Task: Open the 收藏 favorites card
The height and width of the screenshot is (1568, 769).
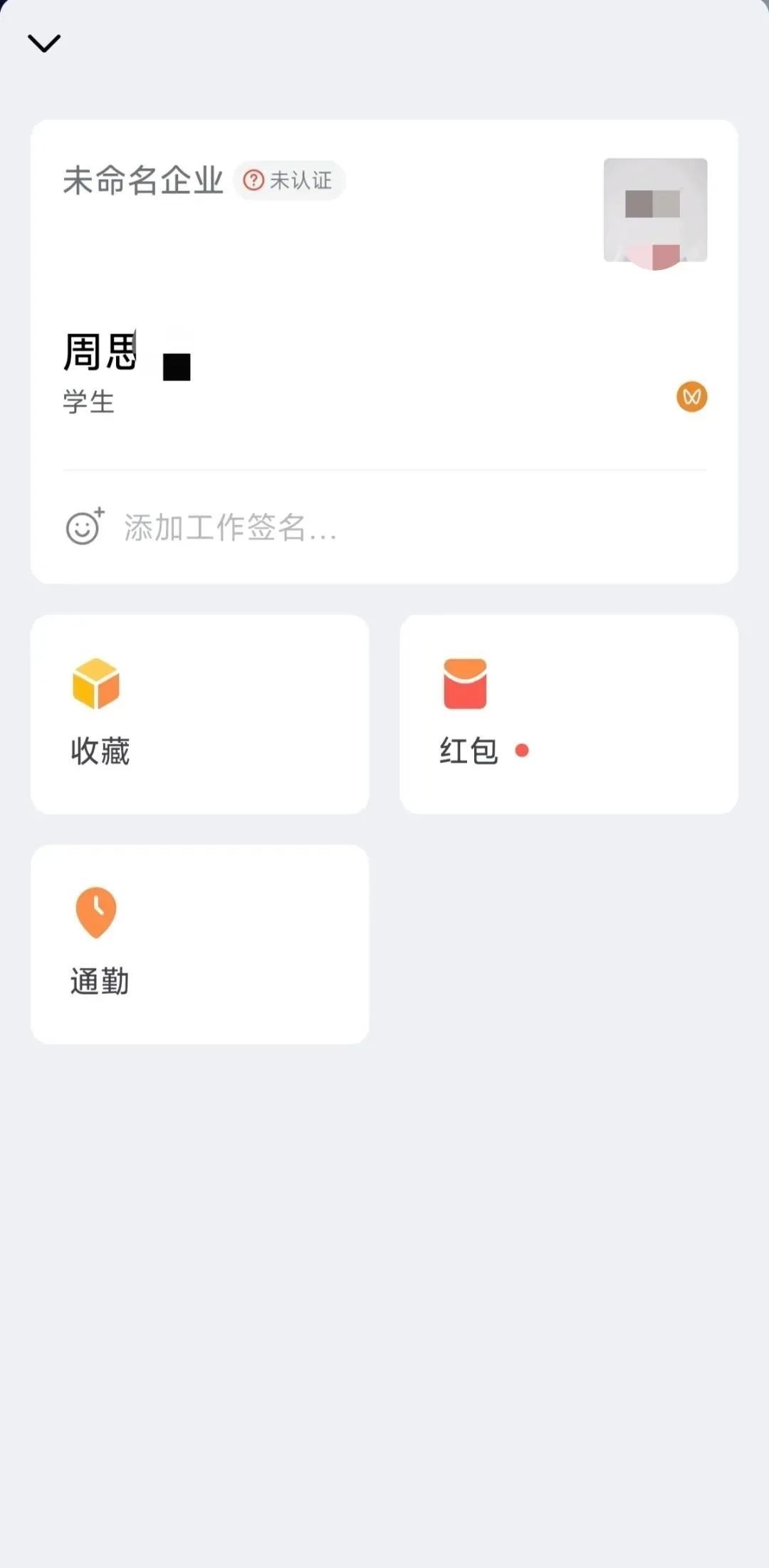Action: tap(199, 714)
